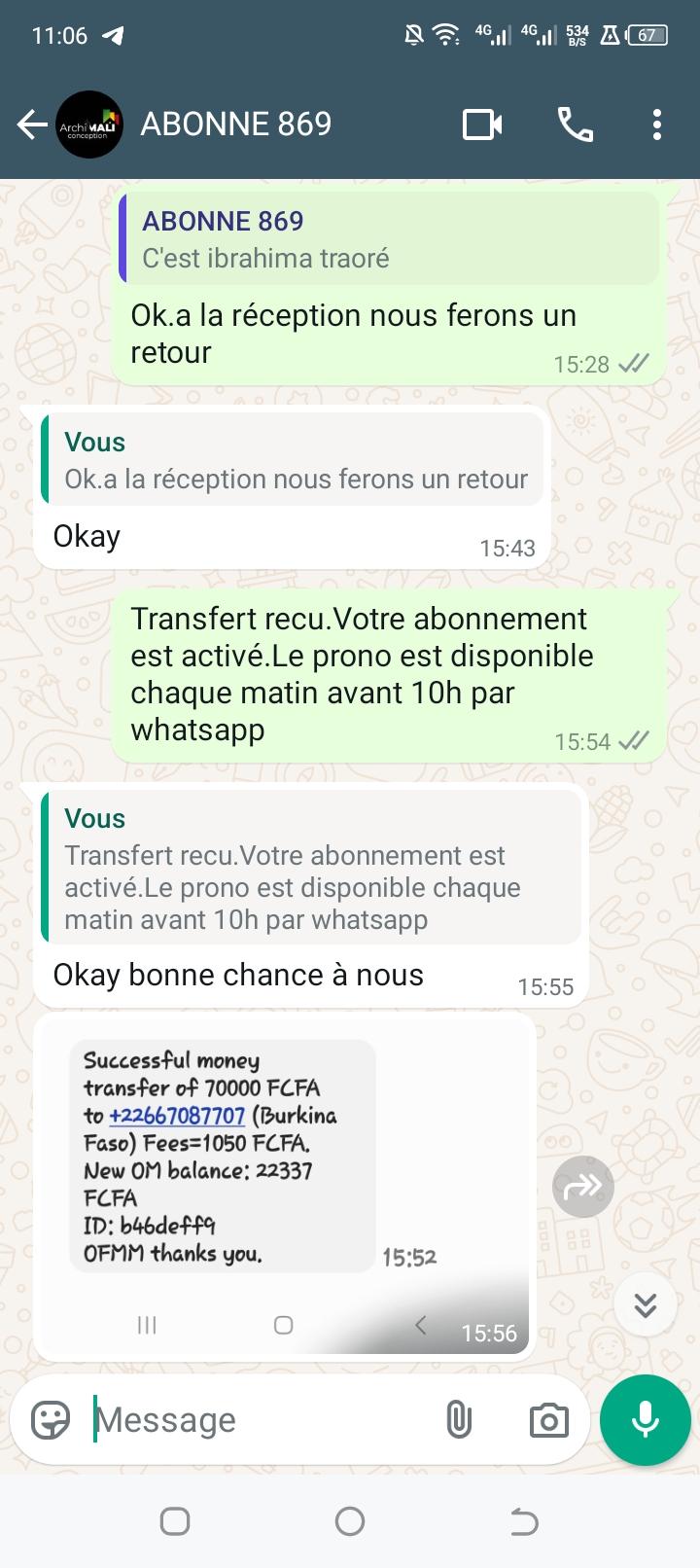Image resolution: width=700 pixels, height=1568 pixels.
Task: Jump to the latest messages
Action: 646,1304
